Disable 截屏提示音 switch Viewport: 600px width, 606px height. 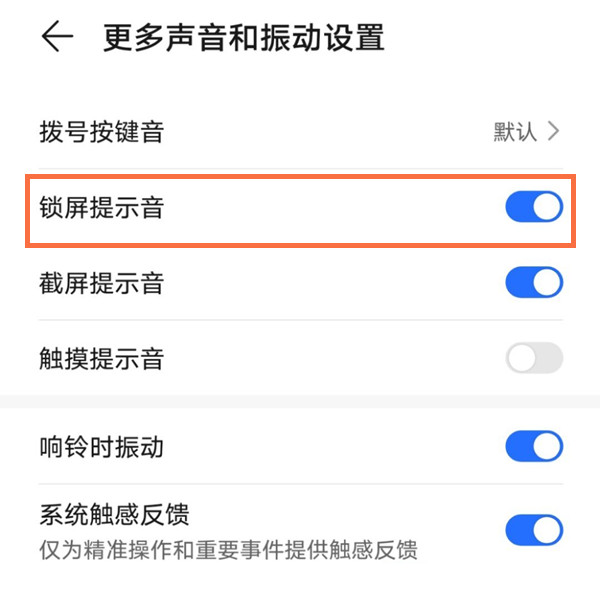534,283
